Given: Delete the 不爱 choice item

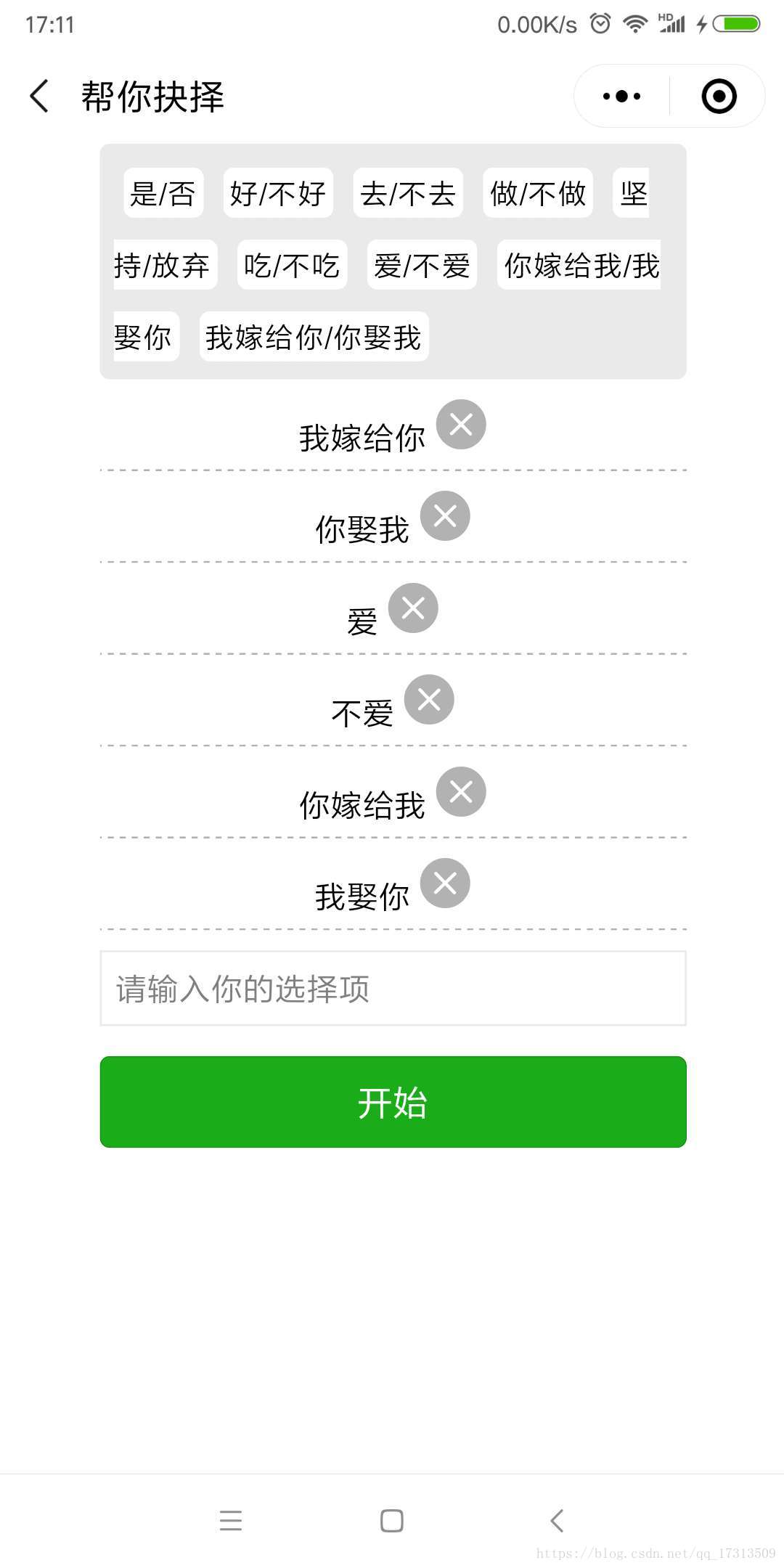Looking at the screenshot, I should [x=427, y=699].
